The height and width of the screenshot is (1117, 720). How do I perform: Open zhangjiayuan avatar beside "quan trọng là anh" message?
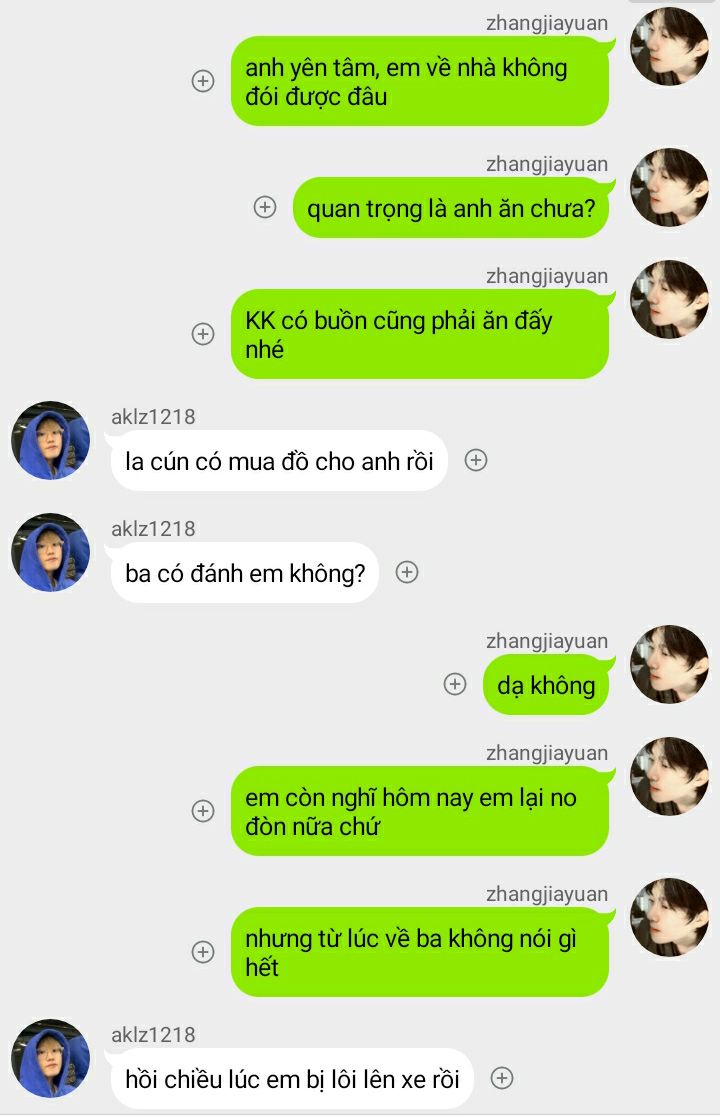(669, 188)
